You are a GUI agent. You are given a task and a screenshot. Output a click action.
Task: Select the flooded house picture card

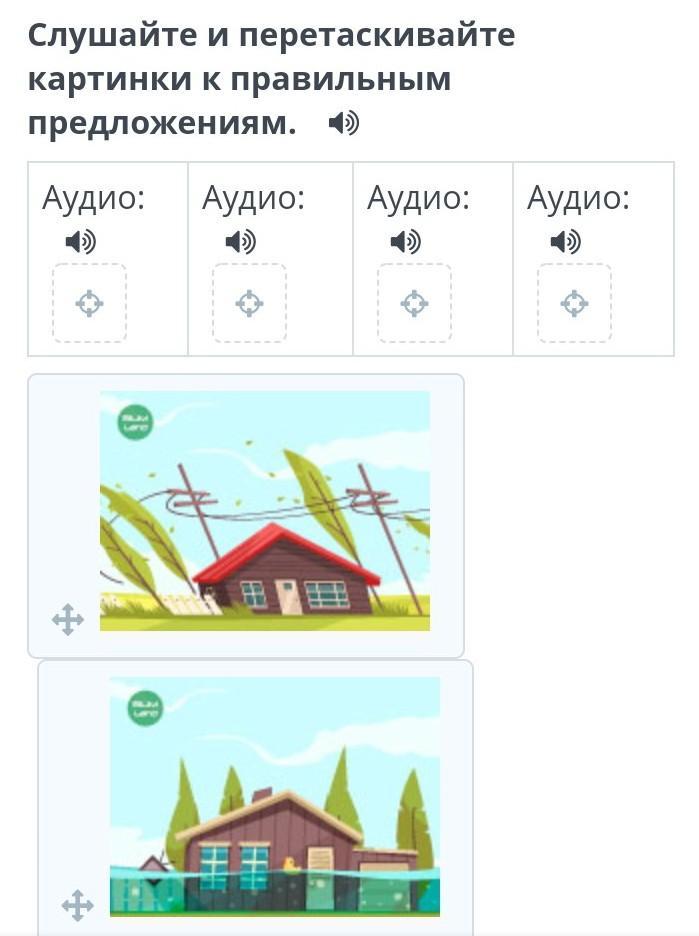click(x=275, y=796)
